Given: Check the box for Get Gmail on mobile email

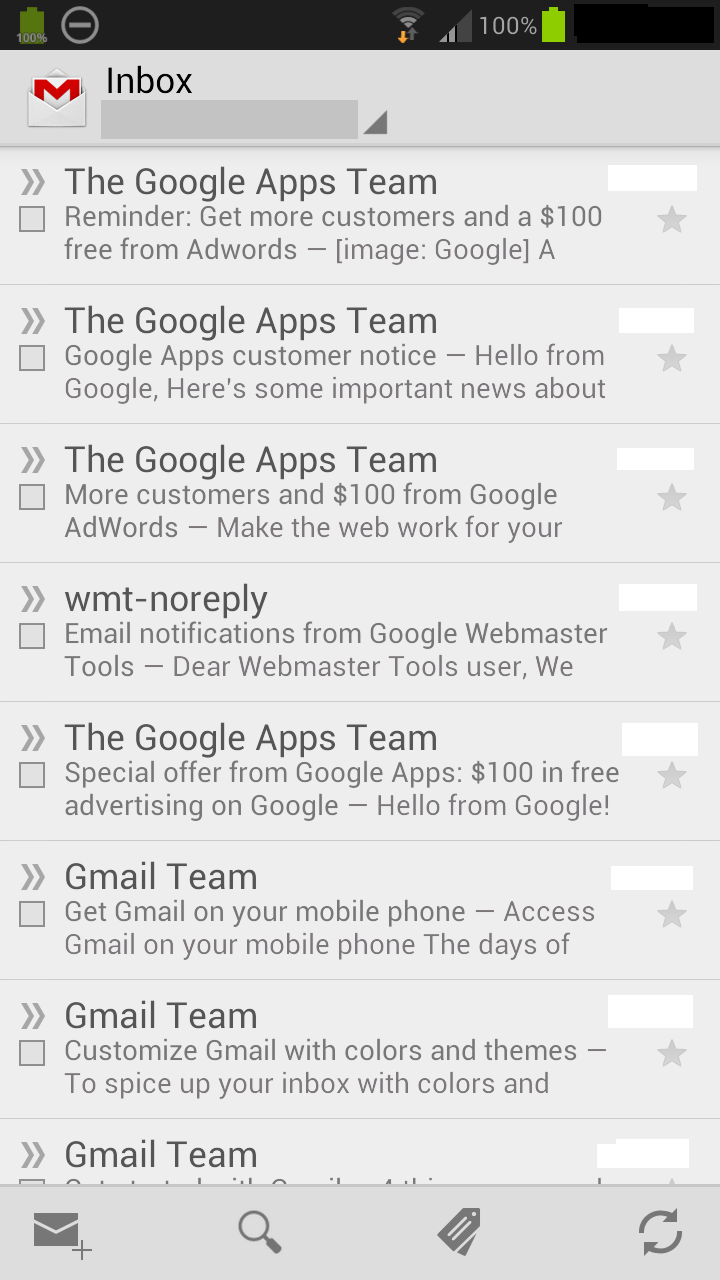Looking at the screenshot, I should pyautogui.click(x=32, y=914).
